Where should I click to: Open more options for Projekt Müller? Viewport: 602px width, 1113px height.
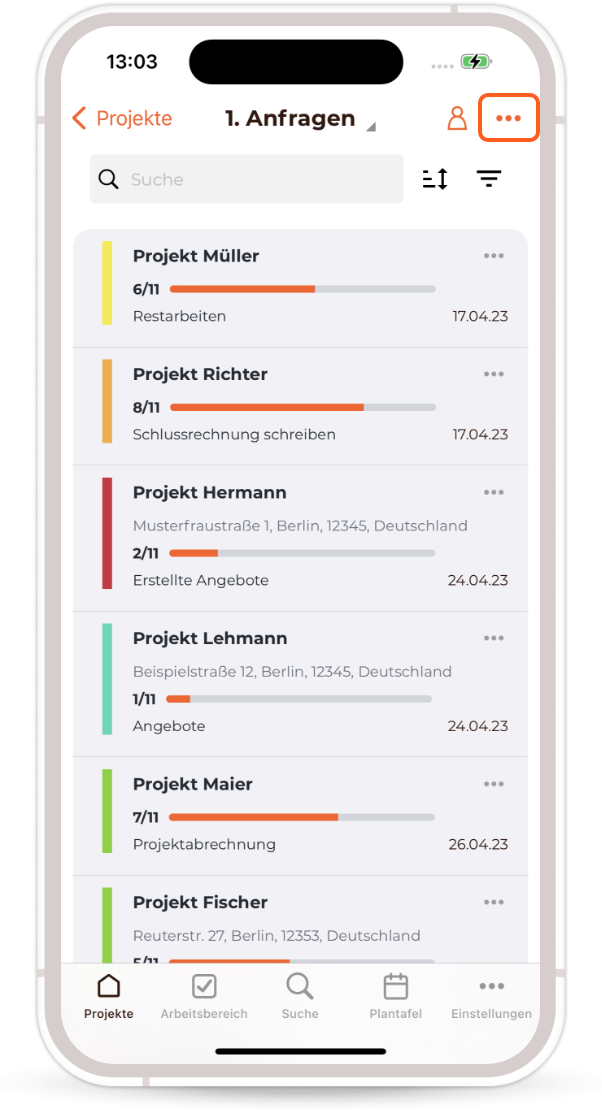pyautogui.click(x=493, y=256)
